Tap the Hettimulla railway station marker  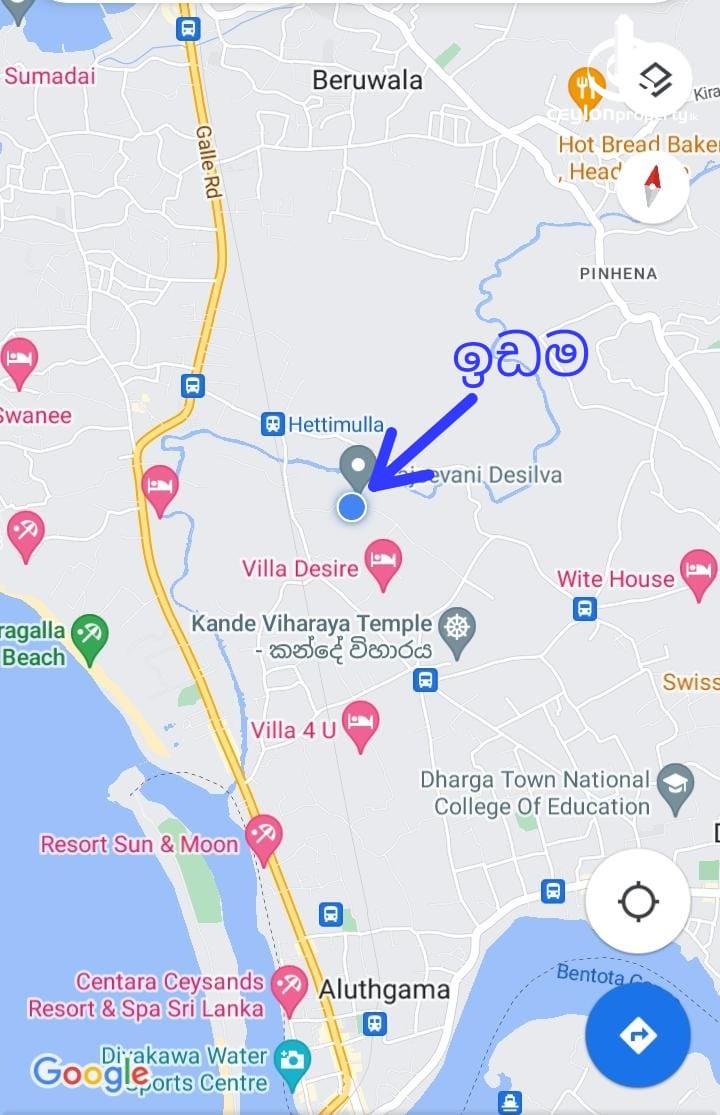272,424
